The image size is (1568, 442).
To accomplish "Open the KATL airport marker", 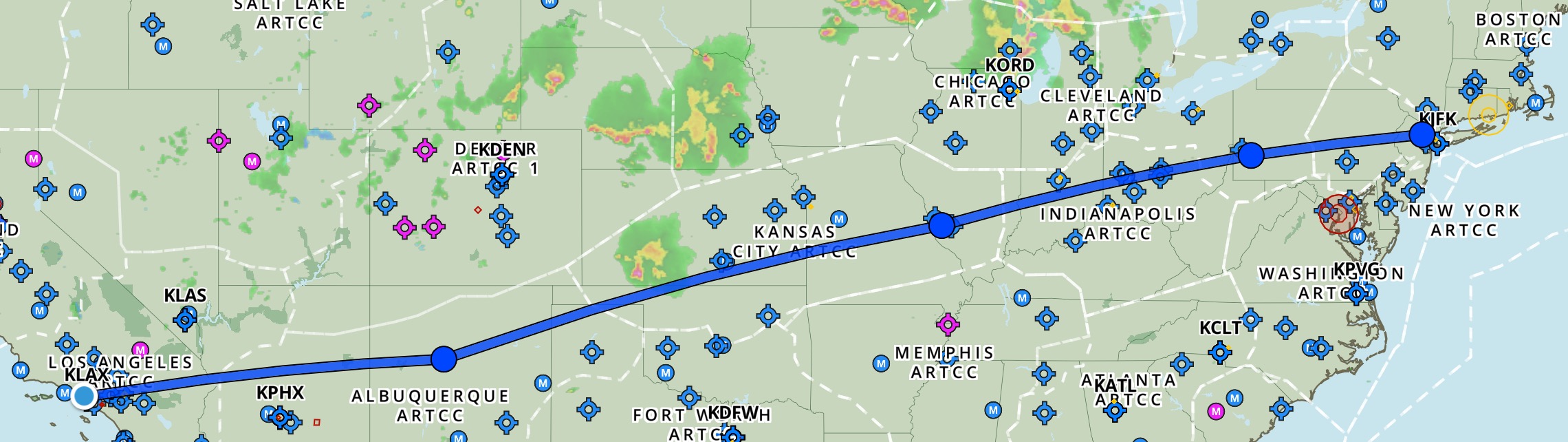I will click(x=1115, y=411).
